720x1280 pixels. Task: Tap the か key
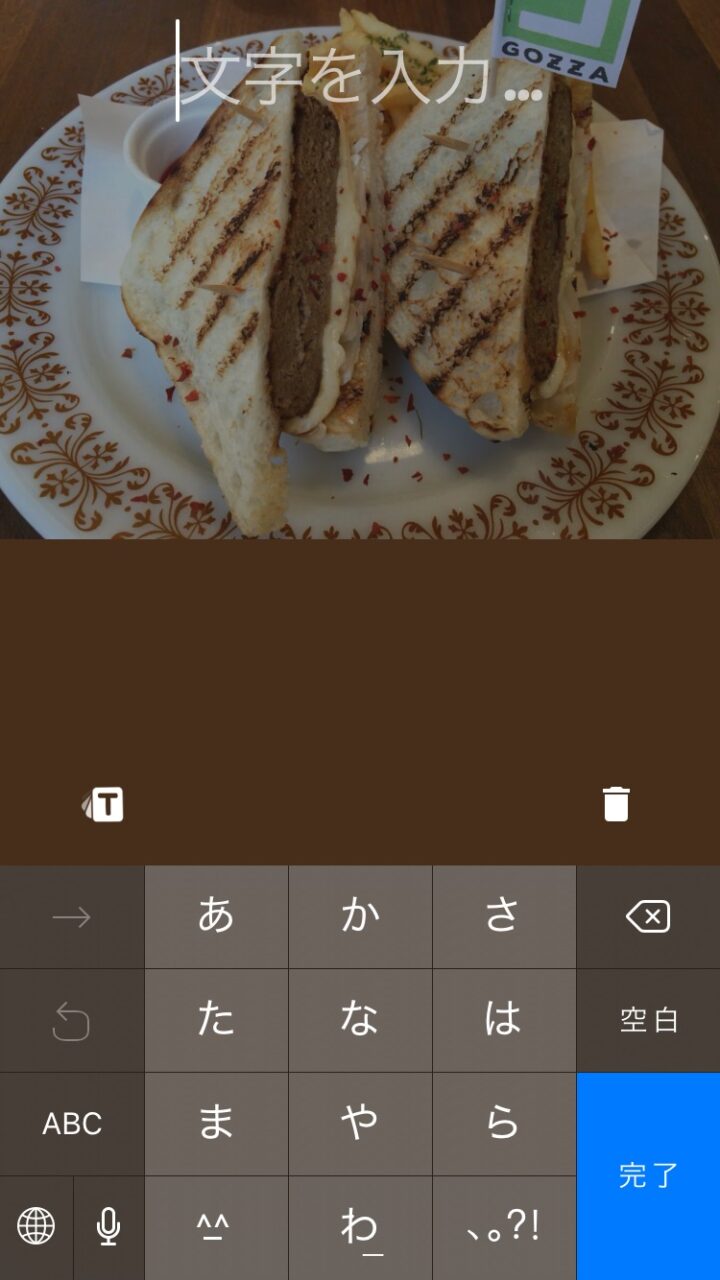point(360,917)
